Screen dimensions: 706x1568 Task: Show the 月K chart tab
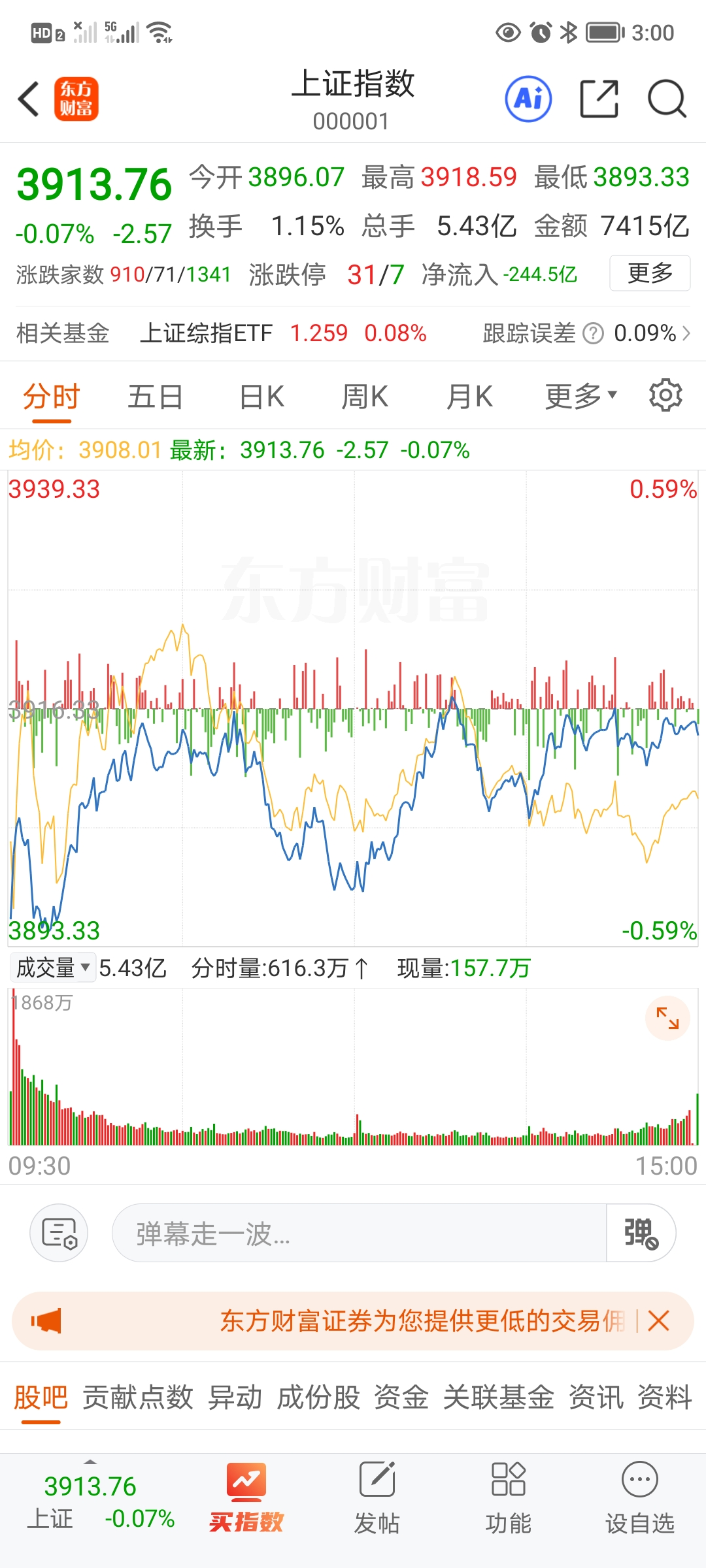coord(469,397)
